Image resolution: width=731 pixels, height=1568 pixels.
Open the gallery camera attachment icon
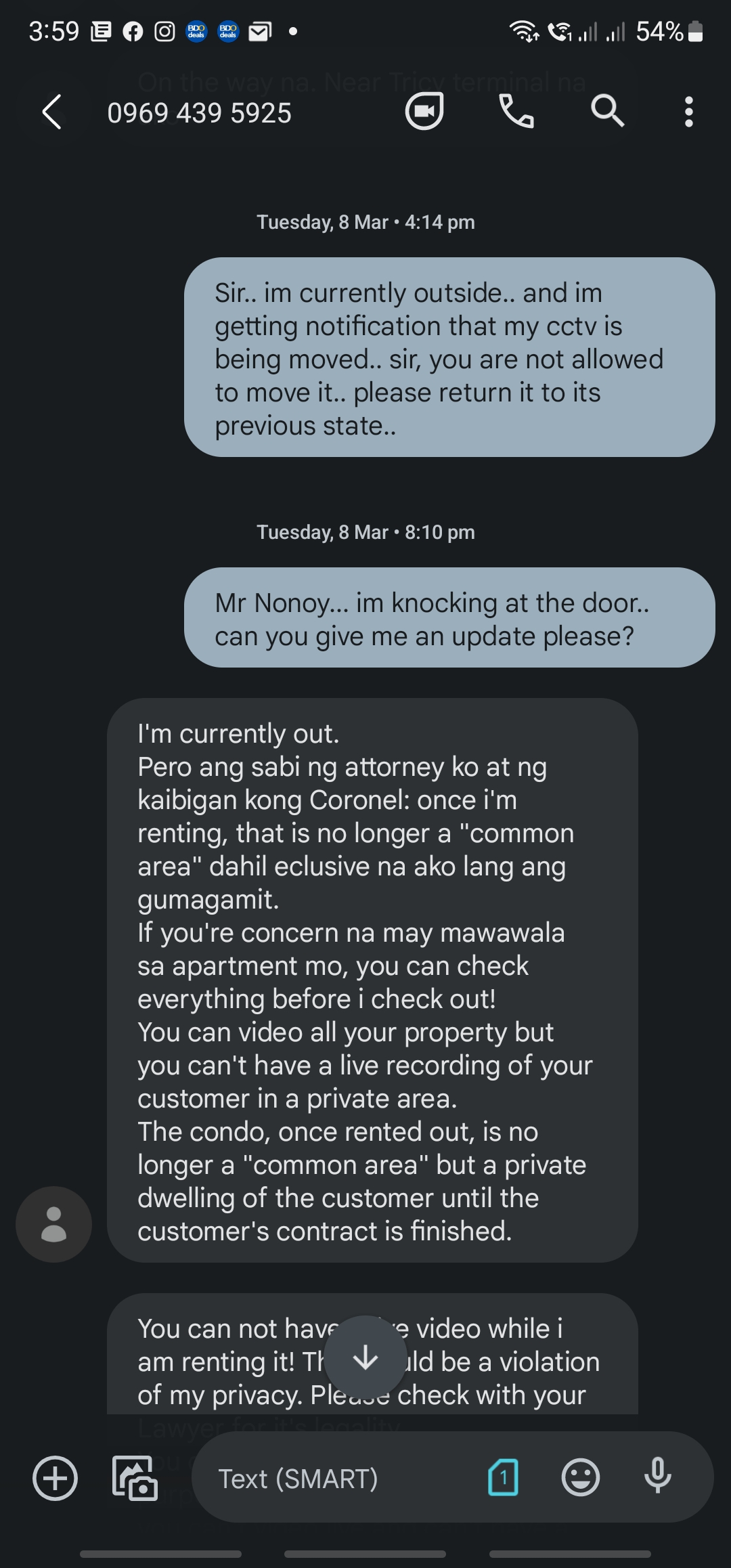coord(134,1478)
